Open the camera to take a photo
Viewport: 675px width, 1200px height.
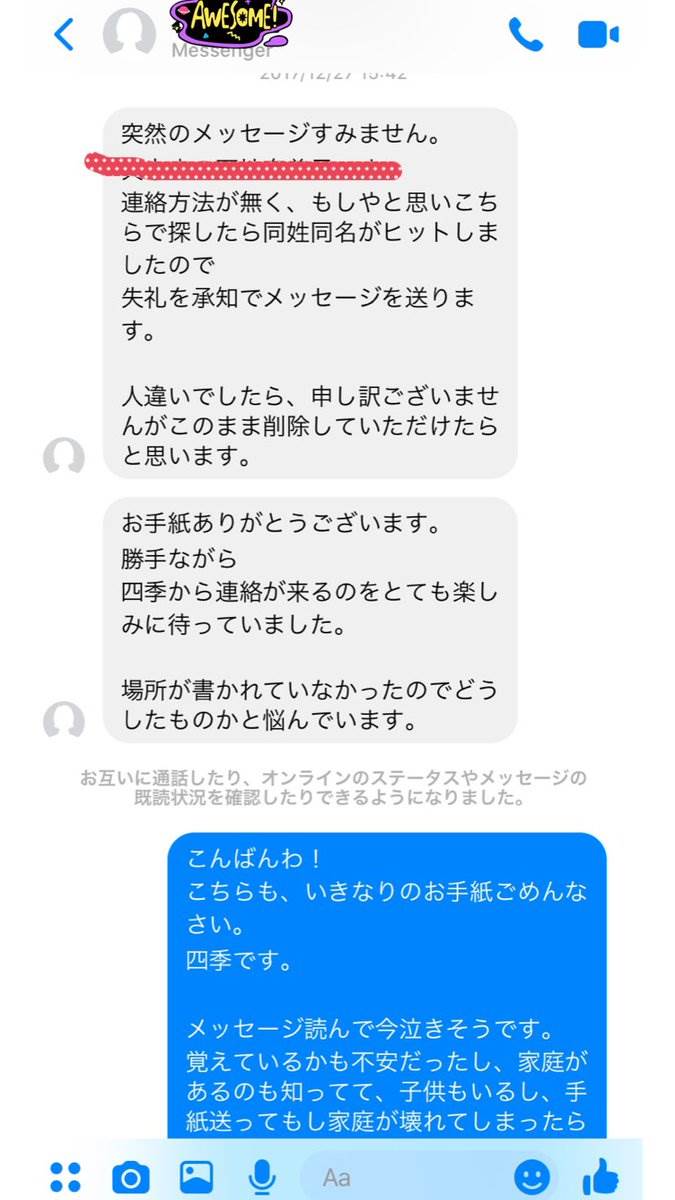(x=129, y=1177)
